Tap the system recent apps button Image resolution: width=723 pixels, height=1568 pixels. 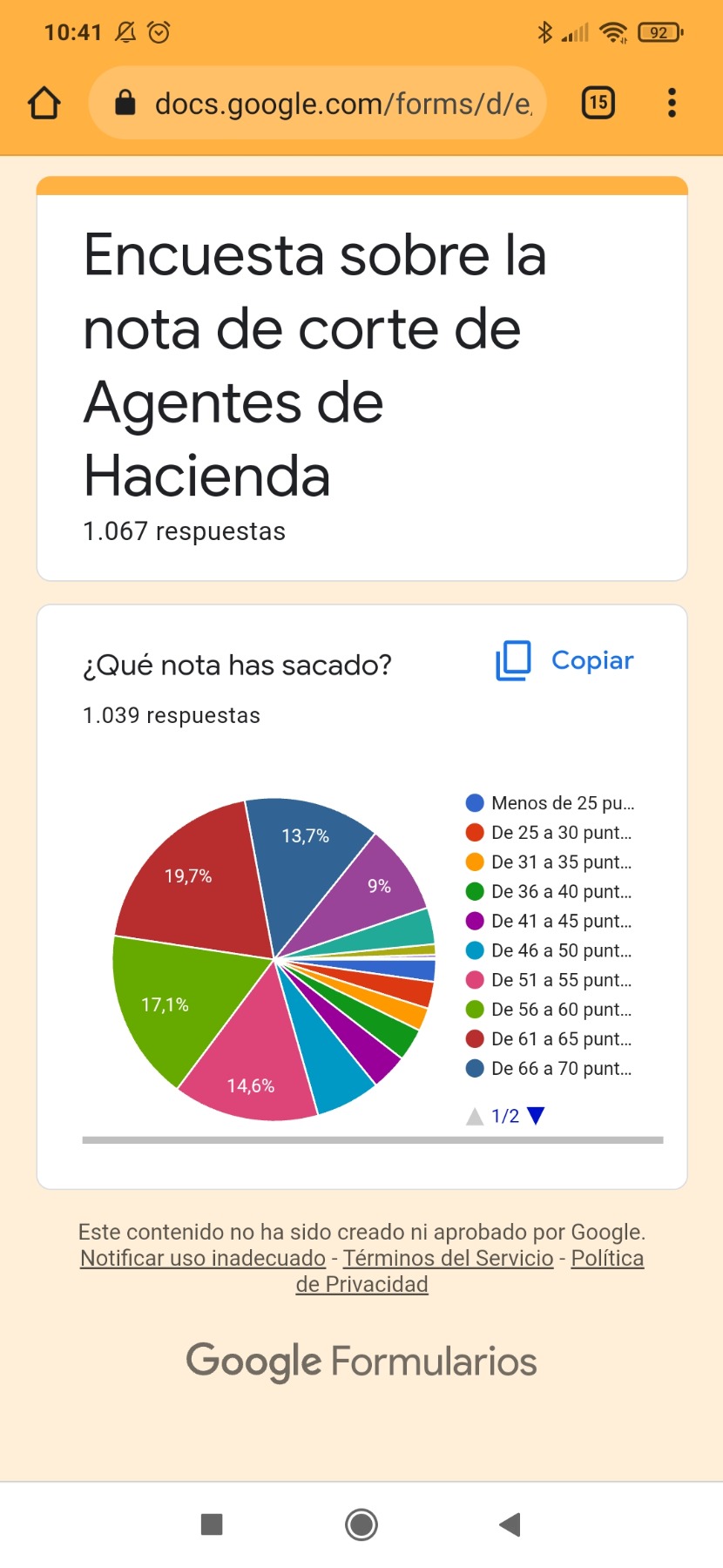tap(212, 1524)
